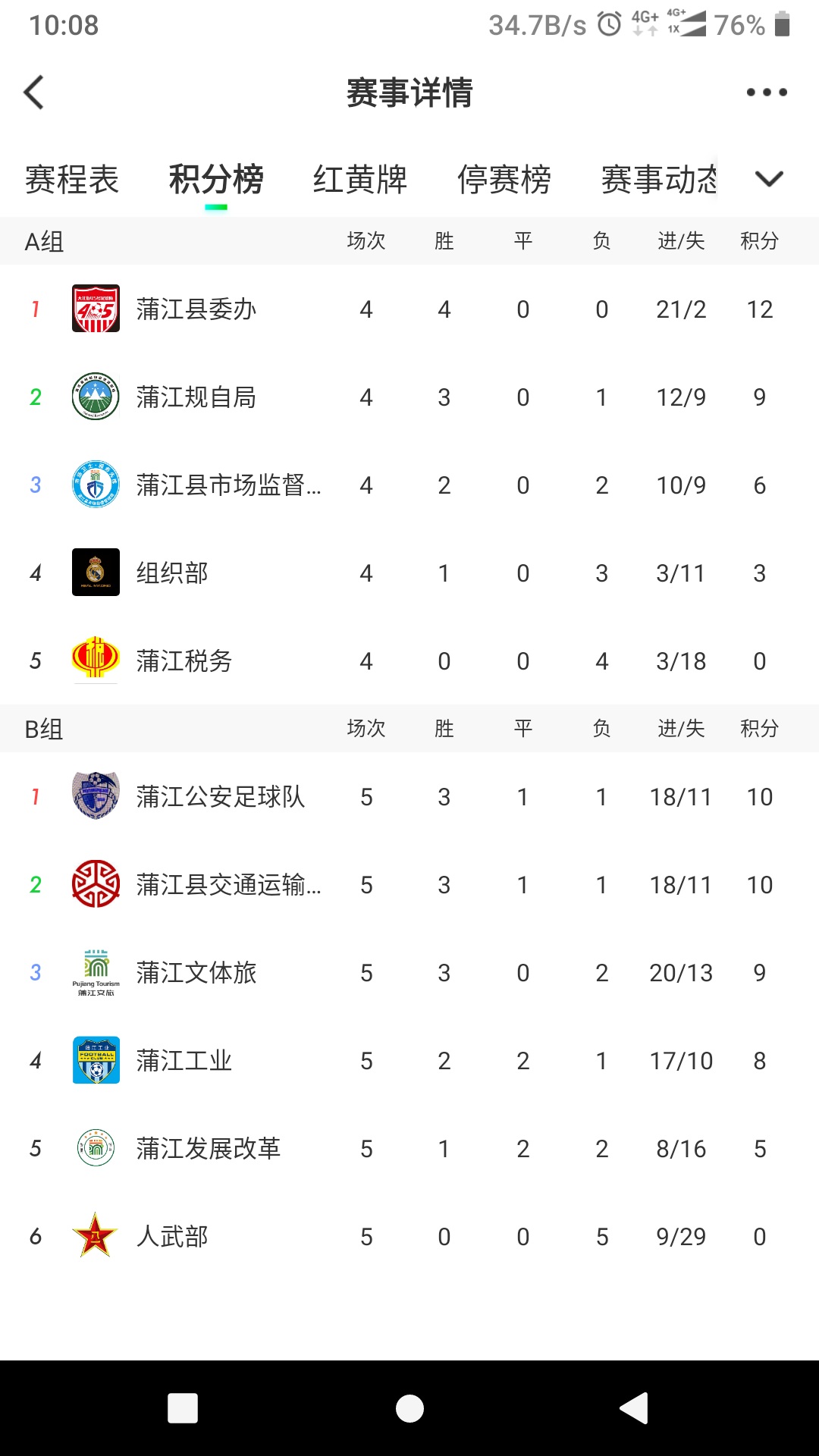View the 蒲江文体旅 team
The width and height of the screenshot is (819, 1456).
pos(409,972)
